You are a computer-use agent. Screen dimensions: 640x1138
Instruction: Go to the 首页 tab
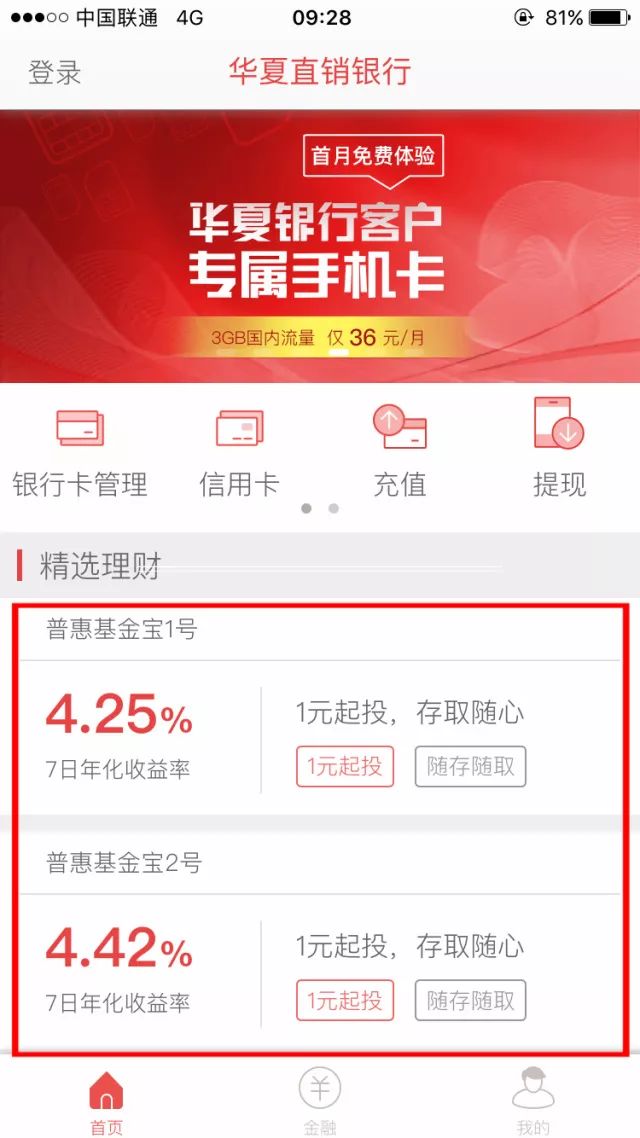[107, 1100]
